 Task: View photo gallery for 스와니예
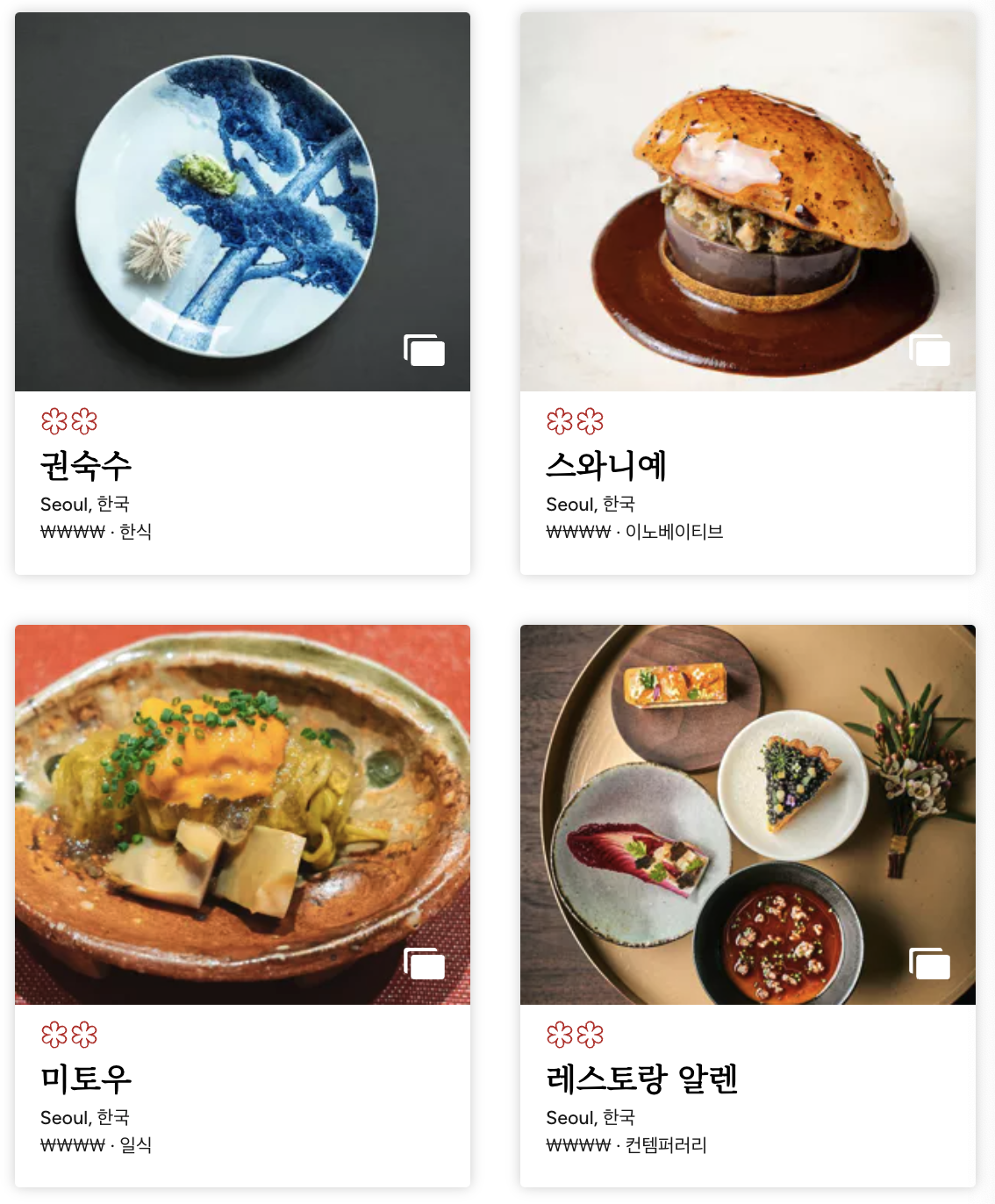[930, 350]
